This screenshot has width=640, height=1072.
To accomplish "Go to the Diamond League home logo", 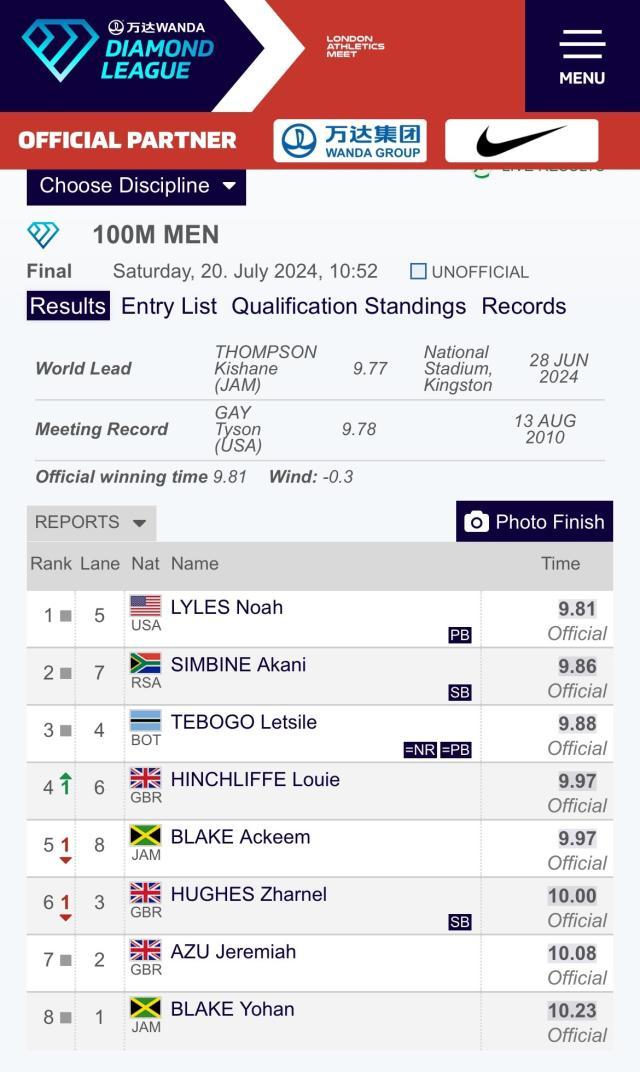I will click(x=118, y=50).
